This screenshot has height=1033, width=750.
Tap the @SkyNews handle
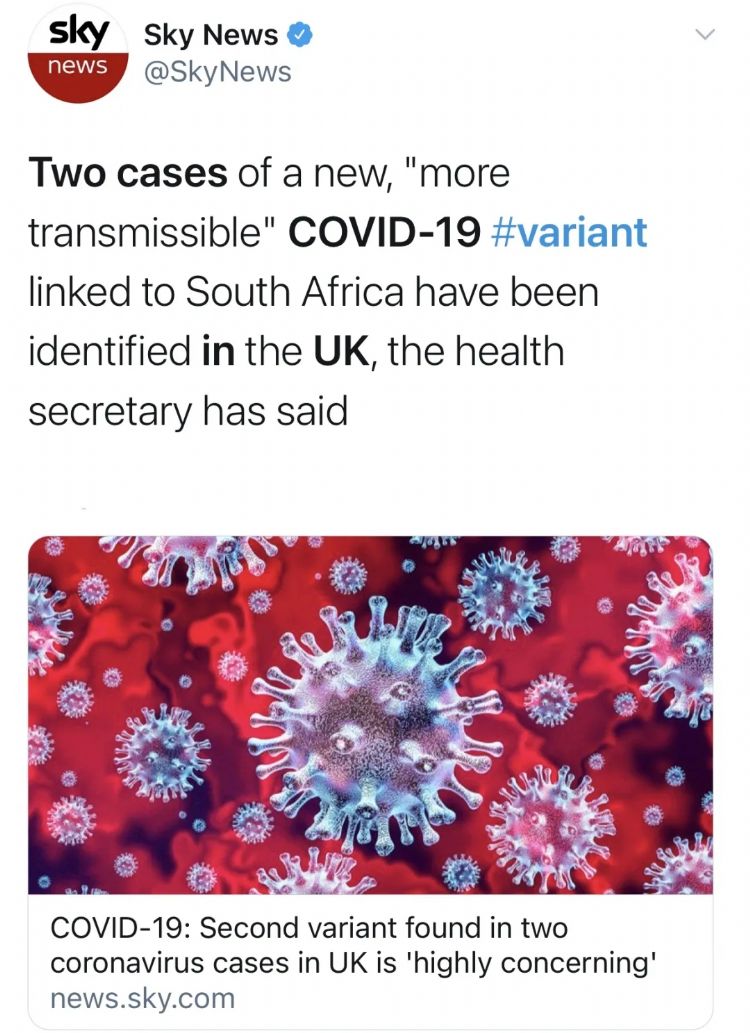[x=218, y=72]
